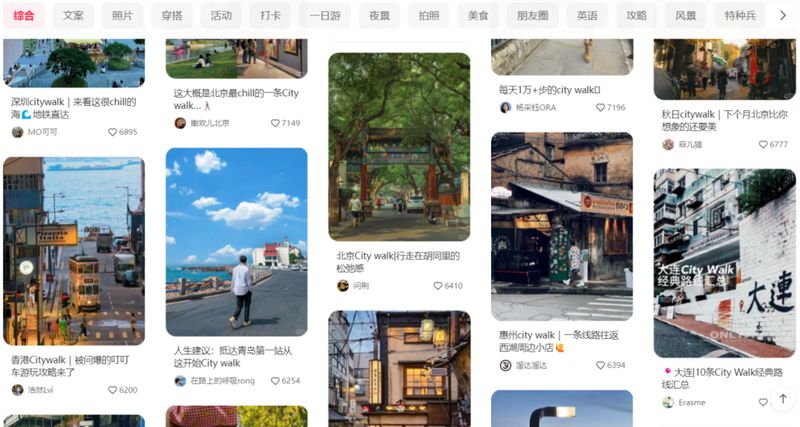Switch to the 美食 chip

pos(479,16)
